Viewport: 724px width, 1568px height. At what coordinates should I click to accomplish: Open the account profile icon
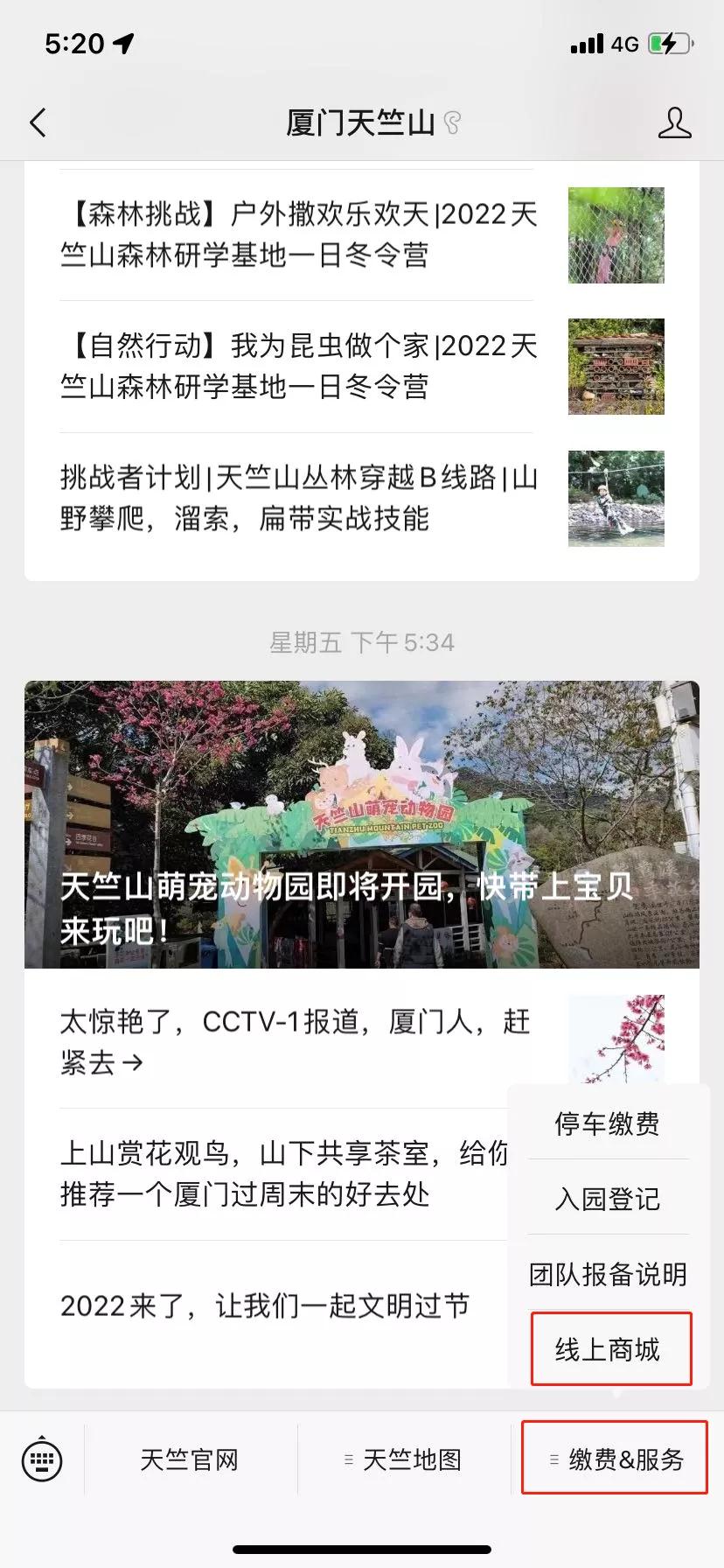tap(674, 123)
